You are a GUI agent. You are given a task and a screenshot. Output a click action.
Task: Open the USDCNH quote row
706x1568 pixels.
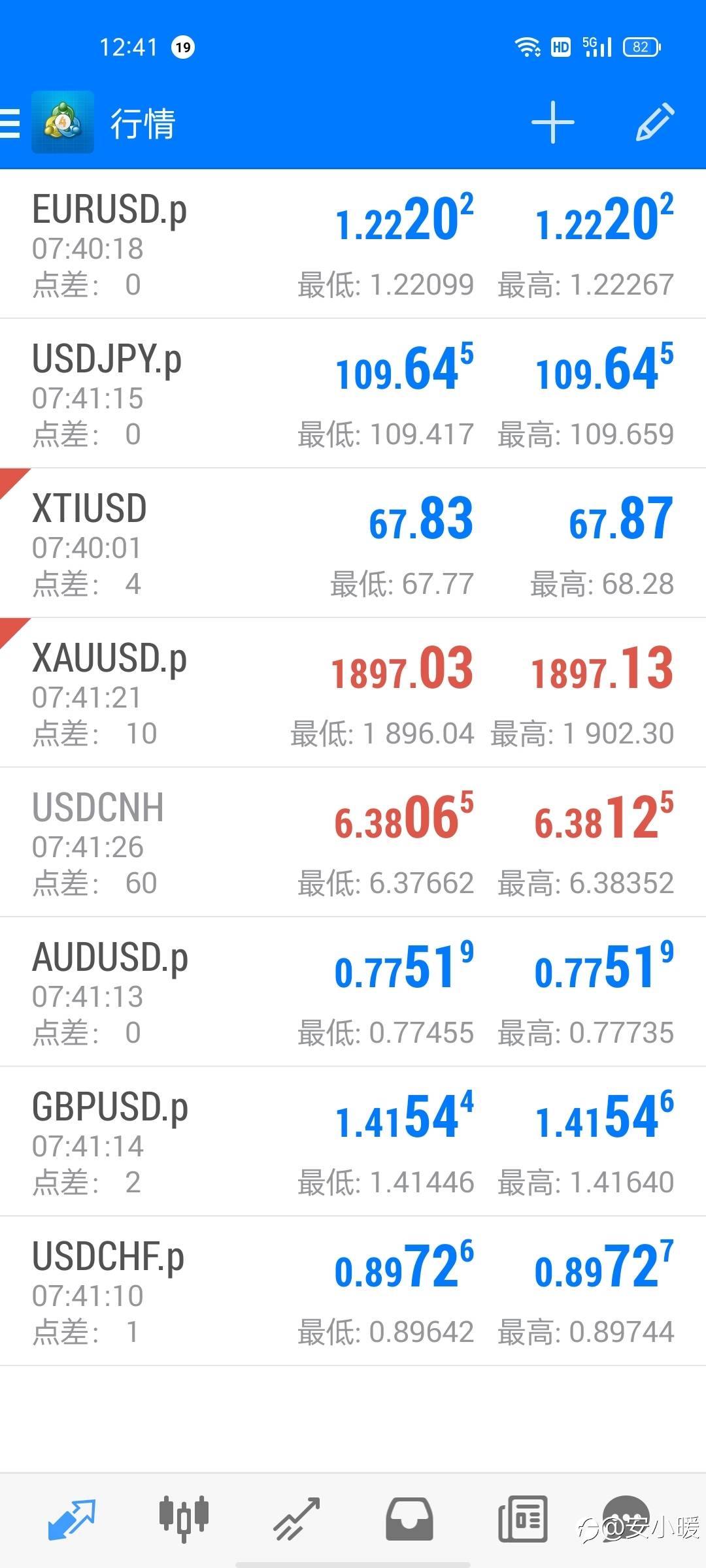(353, 843)
